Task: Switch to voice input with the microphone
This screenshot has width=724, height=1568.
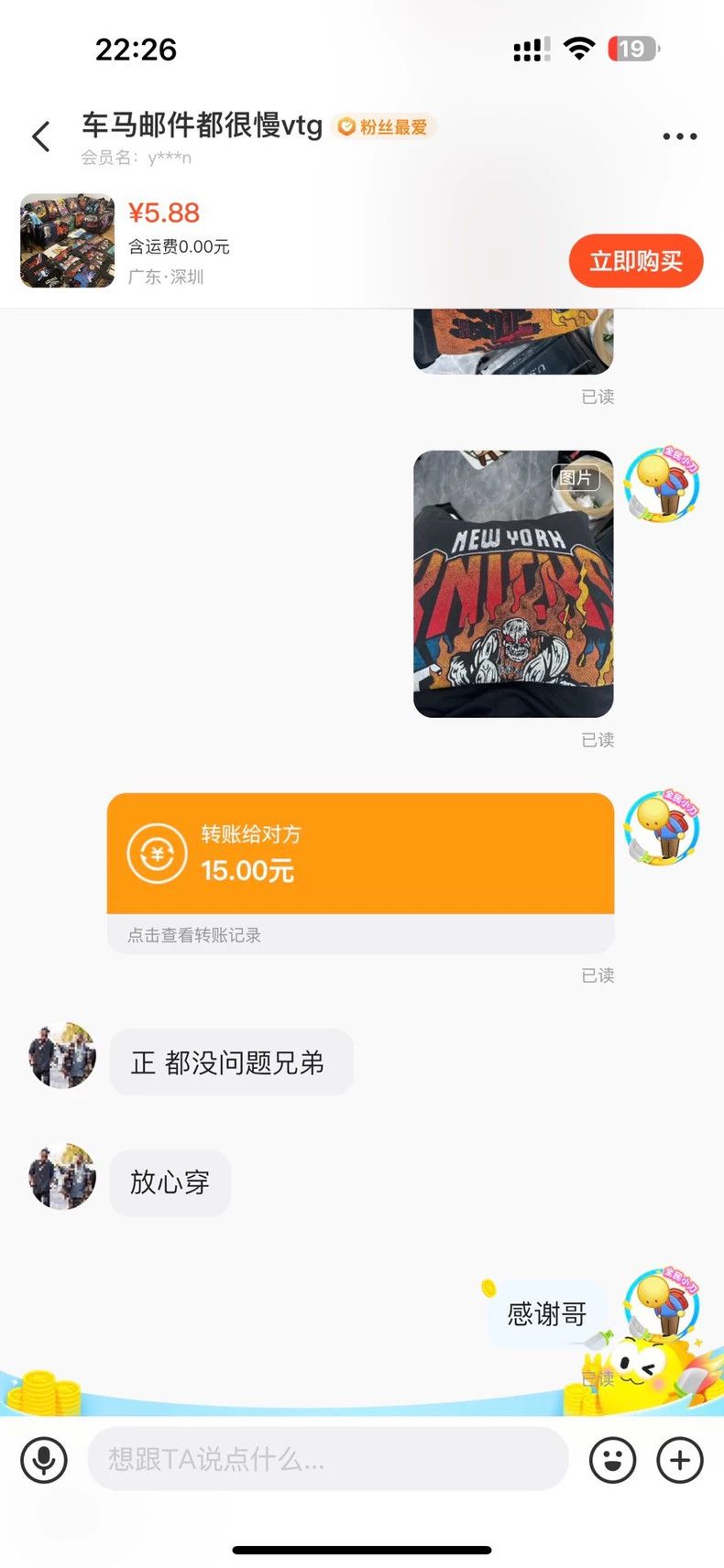Action: click(x=44, y=1459)
